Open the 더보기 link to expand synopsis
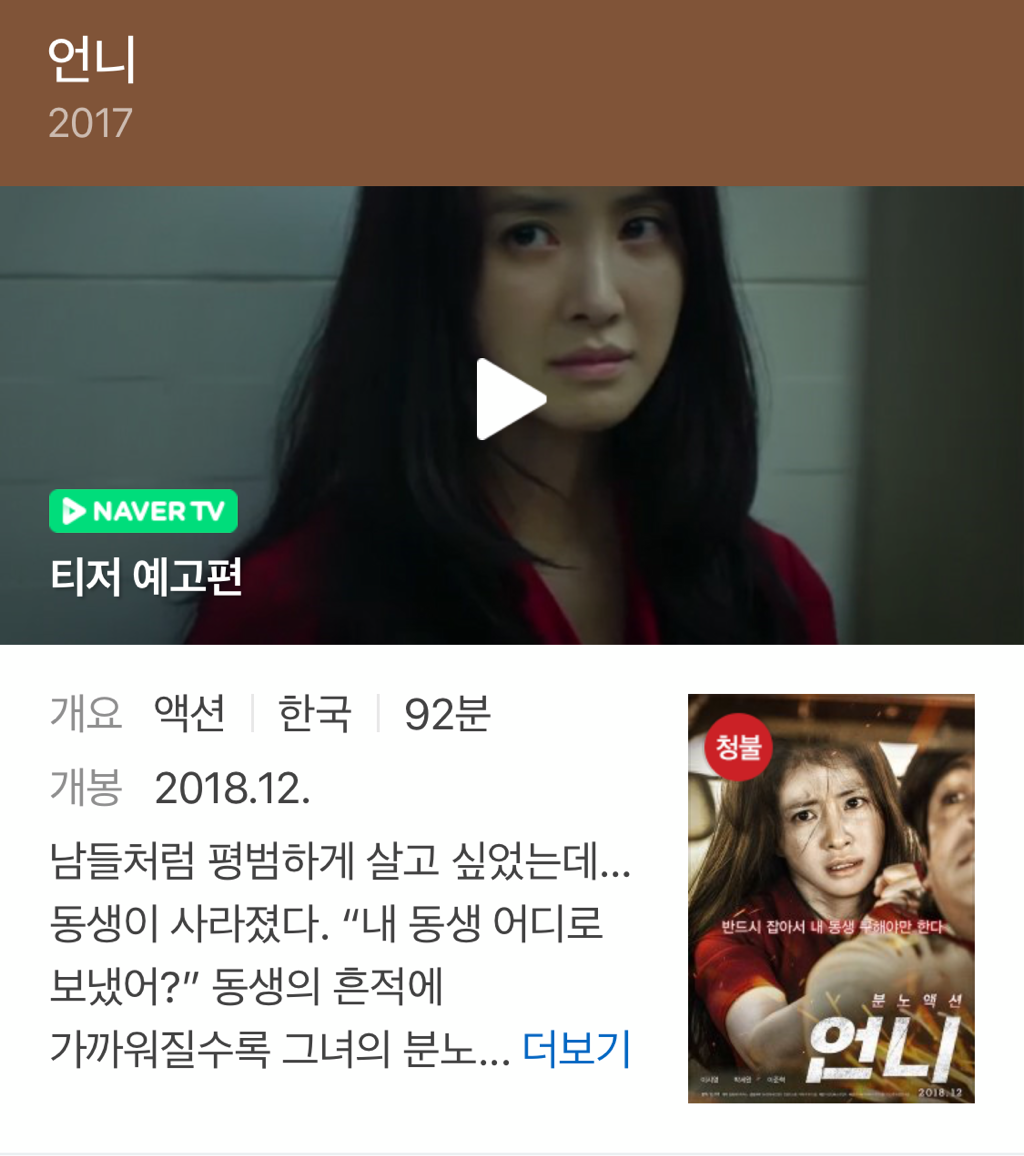Screen dimensions: 1024x1156 click(x=575, y=1049)
